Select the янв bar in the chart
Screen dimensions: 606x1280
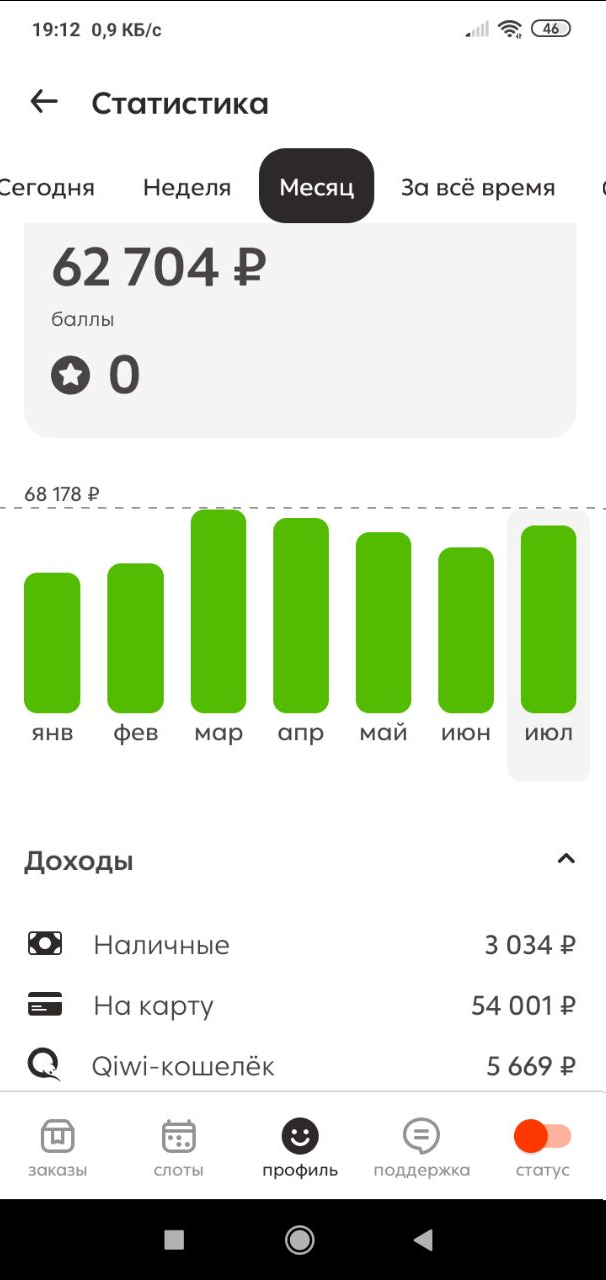[x=52, y=642]
